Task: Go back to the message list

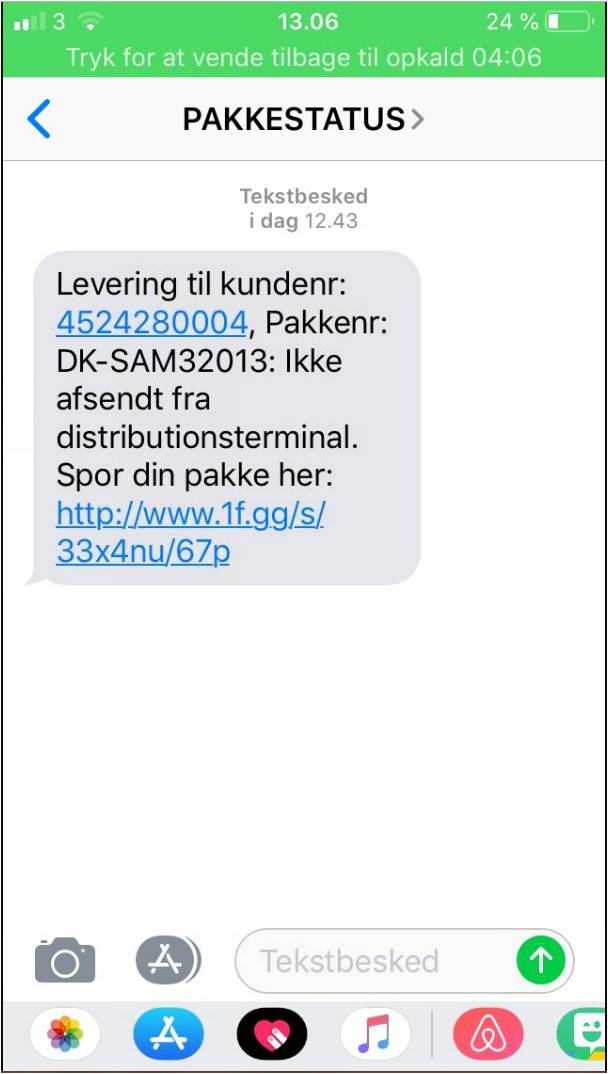Action: [x=38, y=120]
